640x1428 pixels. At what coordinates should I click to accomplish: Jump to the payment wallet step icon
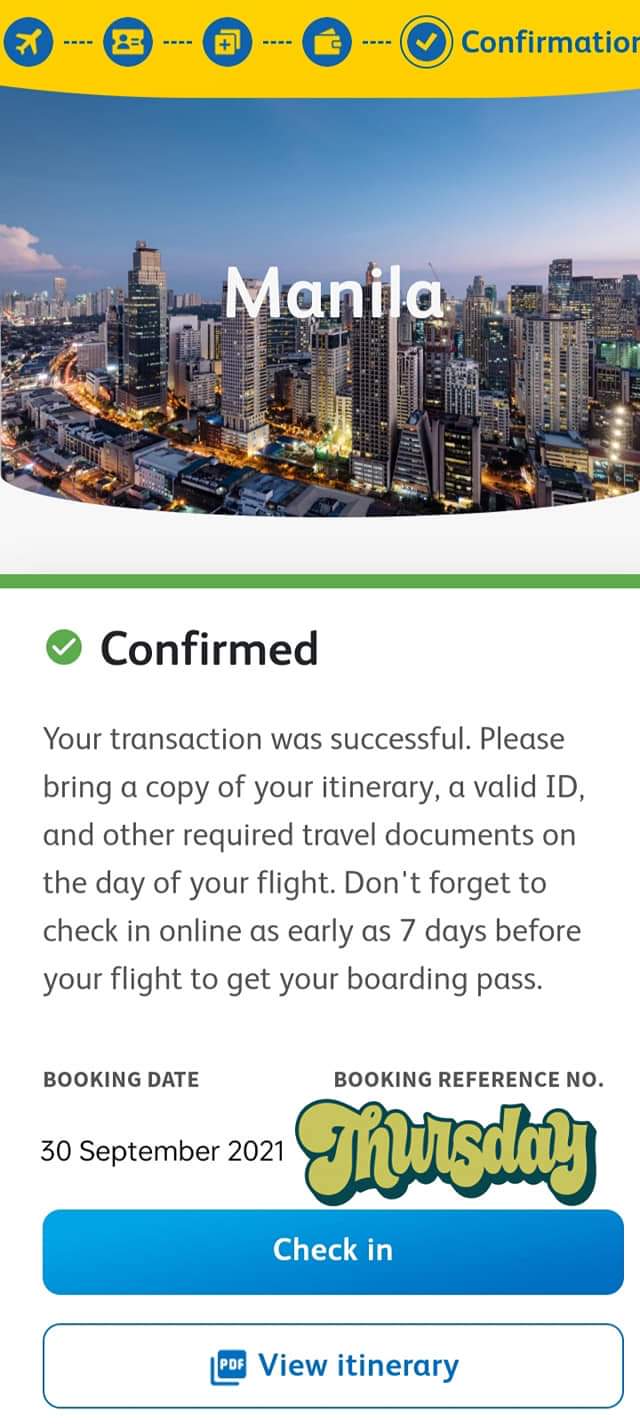click(x=327, y=43)
